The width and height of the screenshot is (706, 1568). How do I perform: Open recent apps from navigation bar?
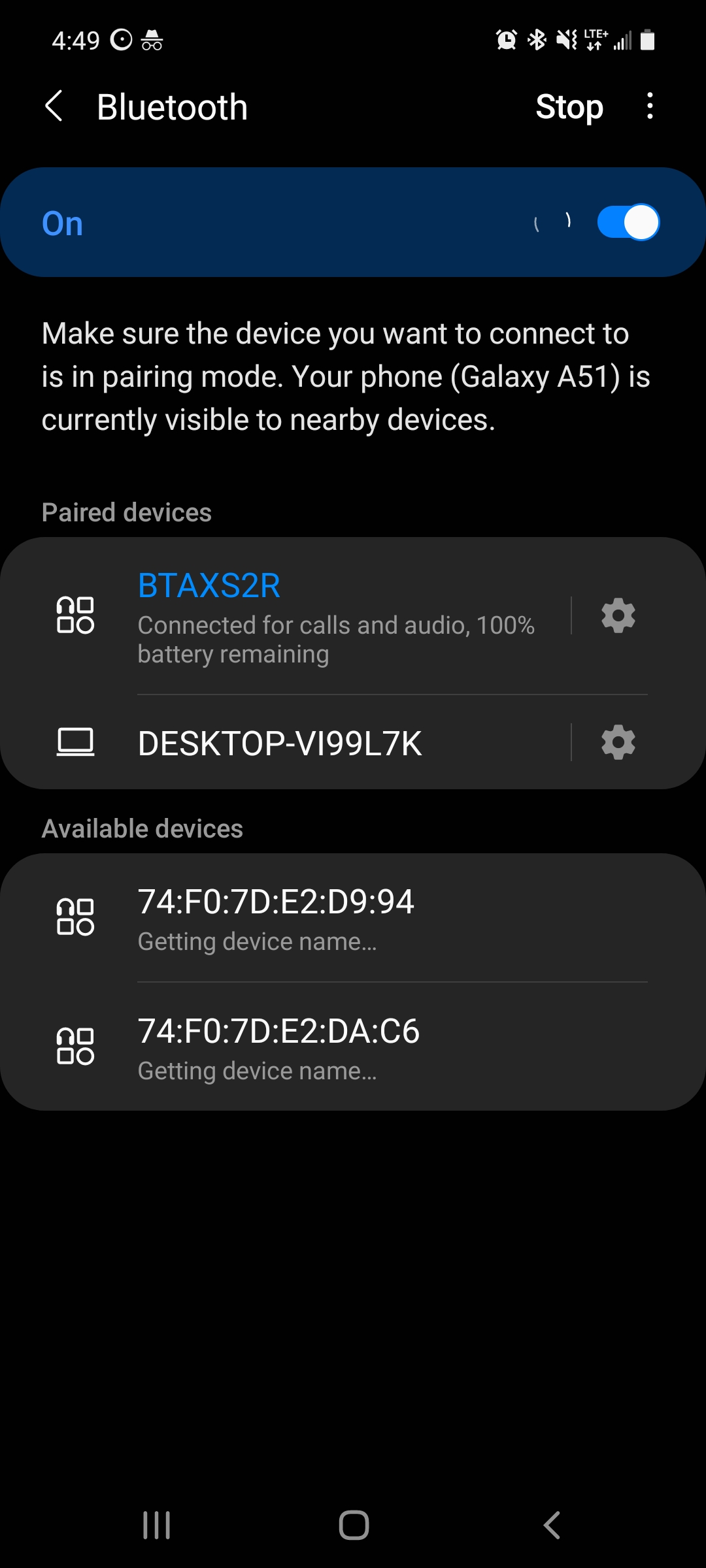(157, 1526)
